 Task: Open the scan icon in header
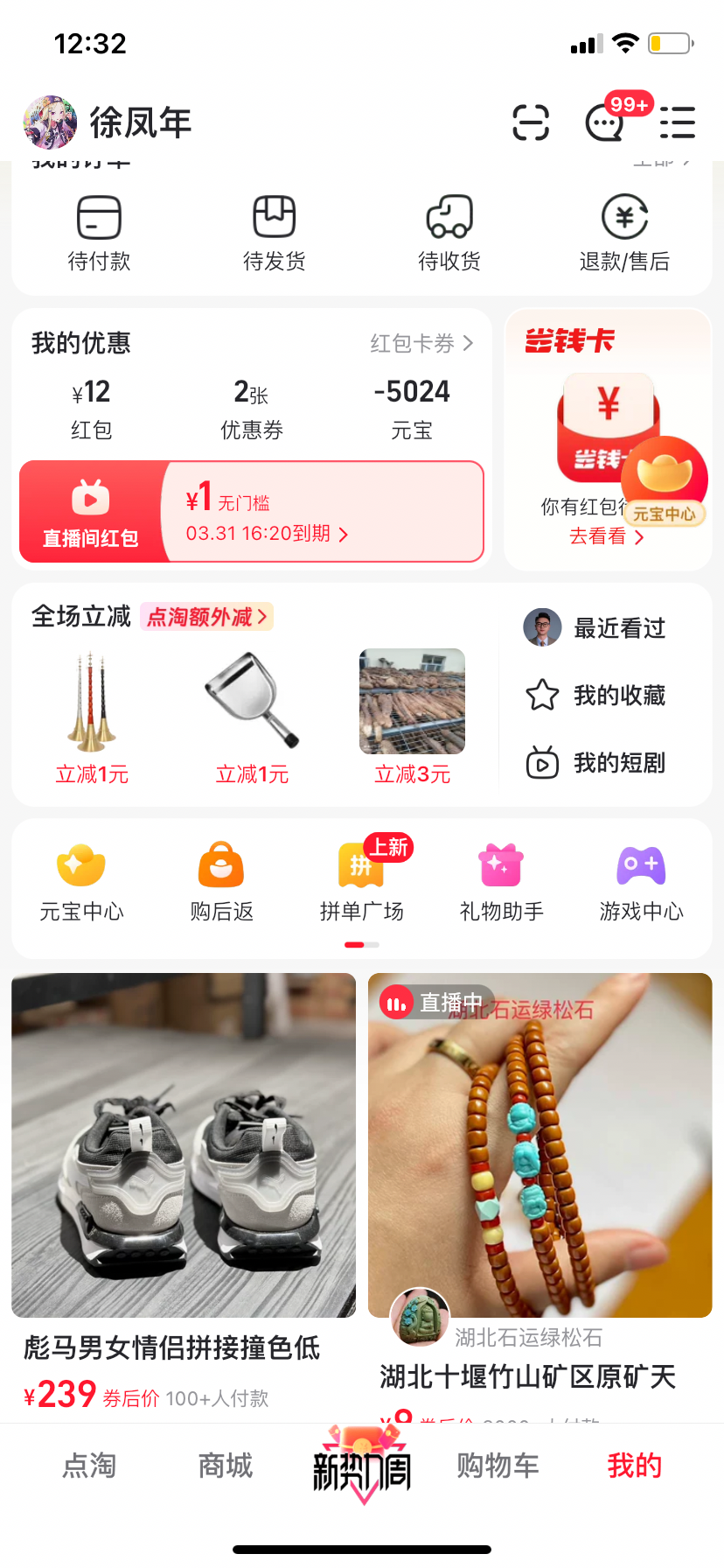[530, 122]
